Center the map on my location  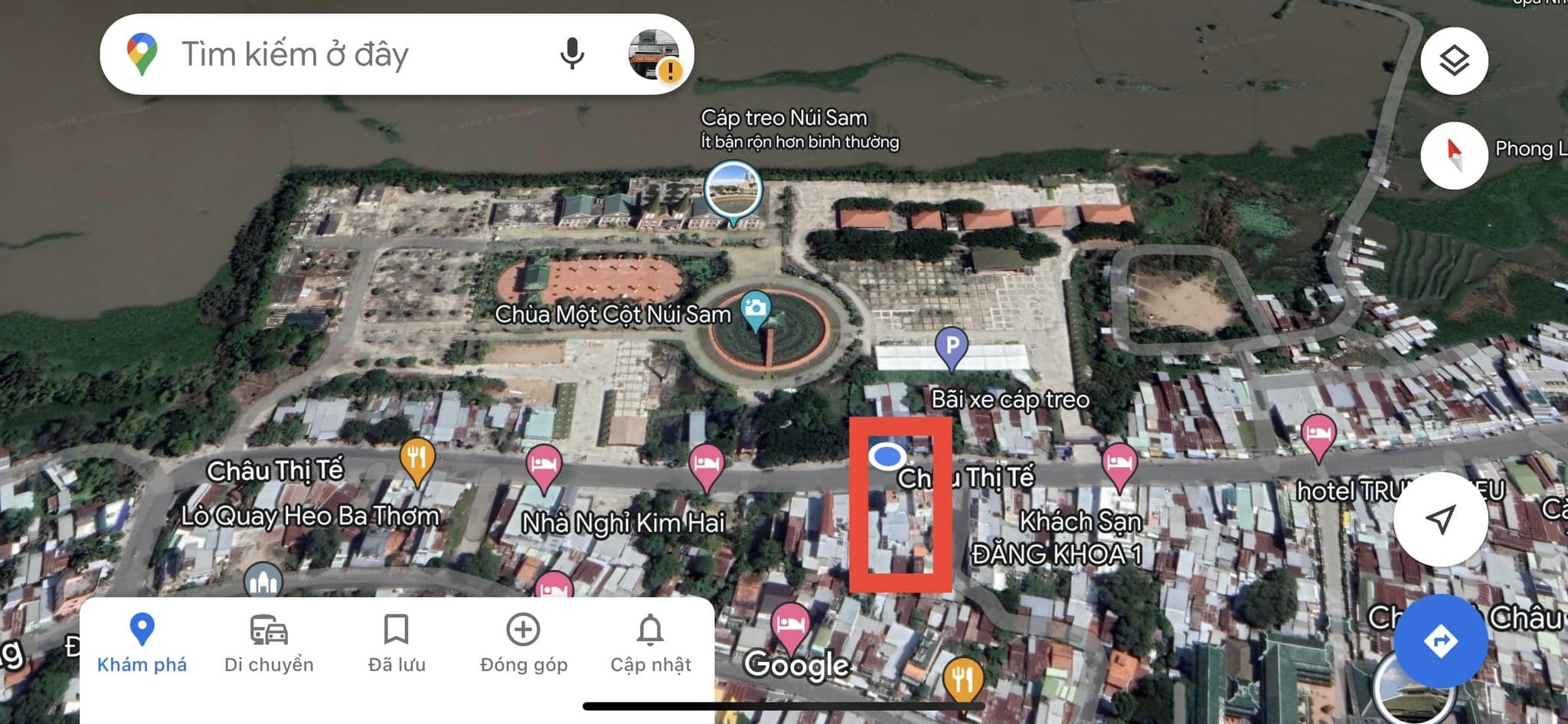coord(1440,520)
